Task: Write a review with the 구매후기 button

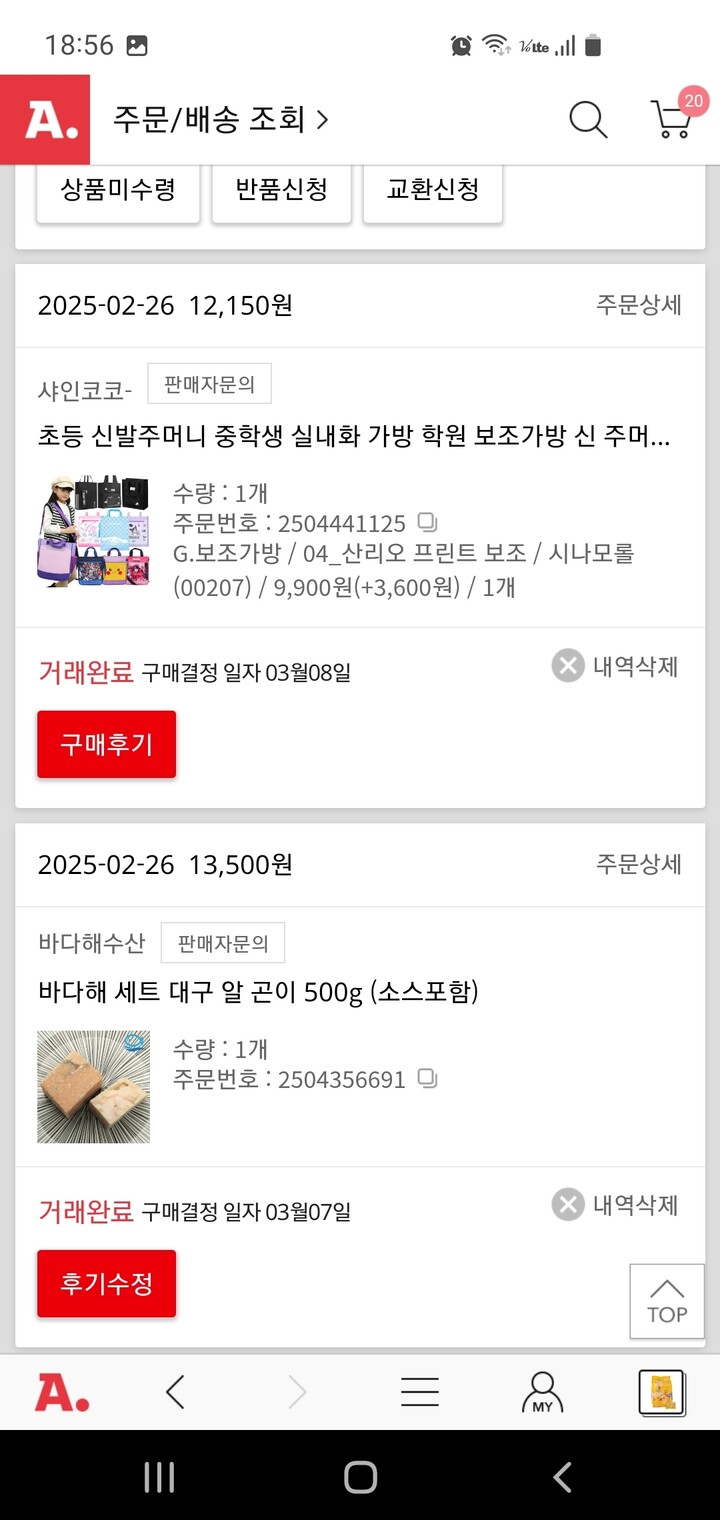Action: 106,743
